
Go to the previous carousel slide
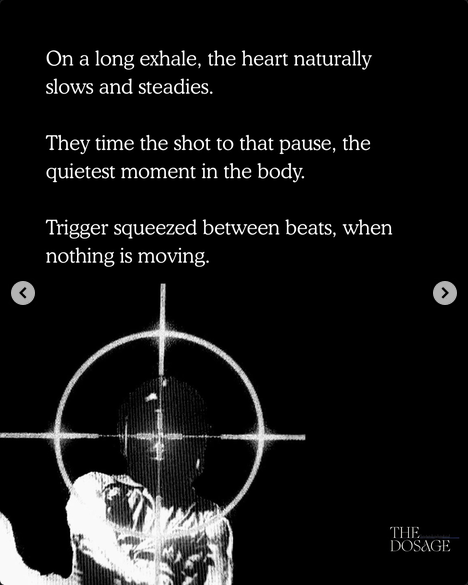click(23, 293)
